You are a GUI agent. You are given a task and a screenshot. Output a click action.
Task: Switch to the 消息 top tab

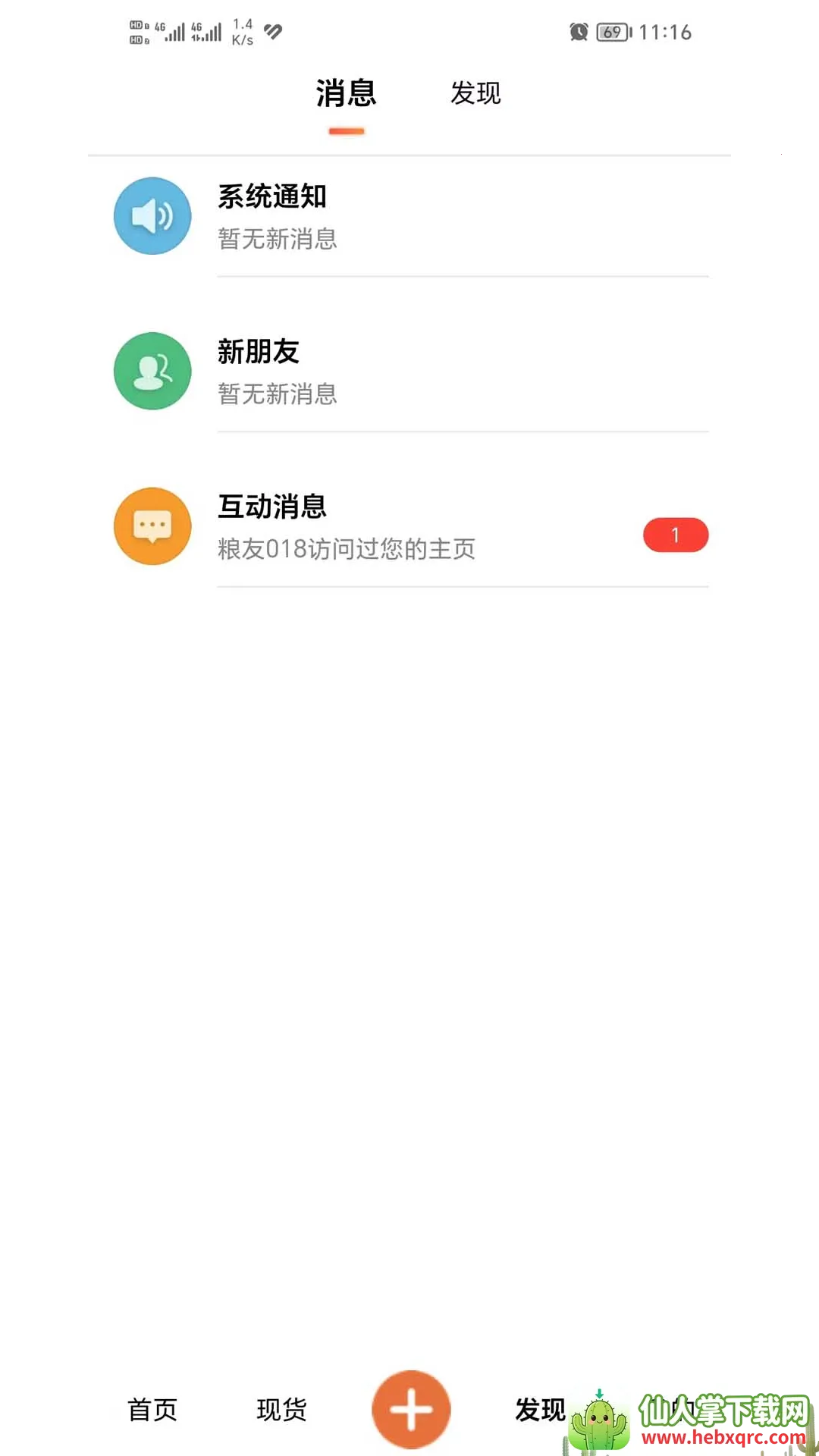346,94
